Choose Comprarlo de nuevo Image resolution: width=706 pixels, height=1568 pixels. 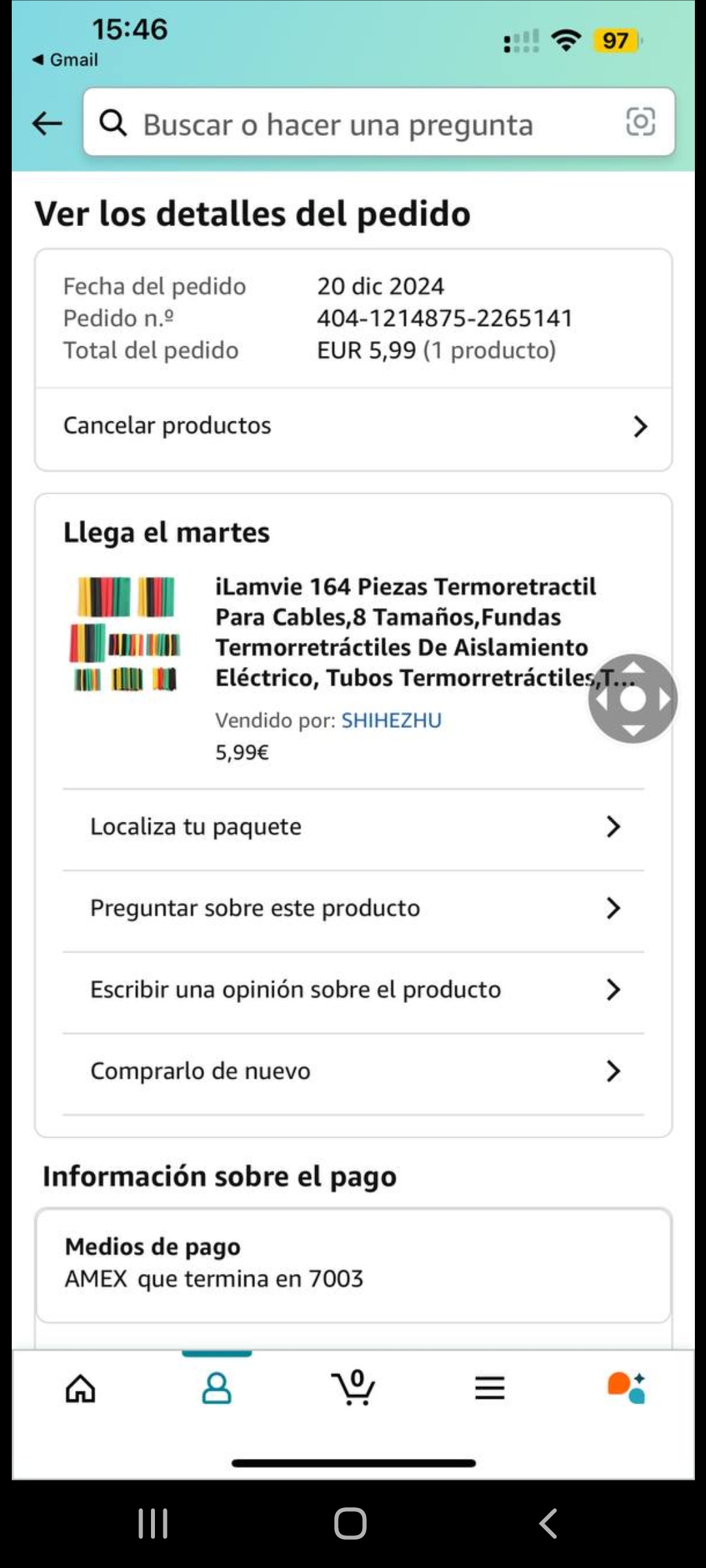(x=353, y=1071)
